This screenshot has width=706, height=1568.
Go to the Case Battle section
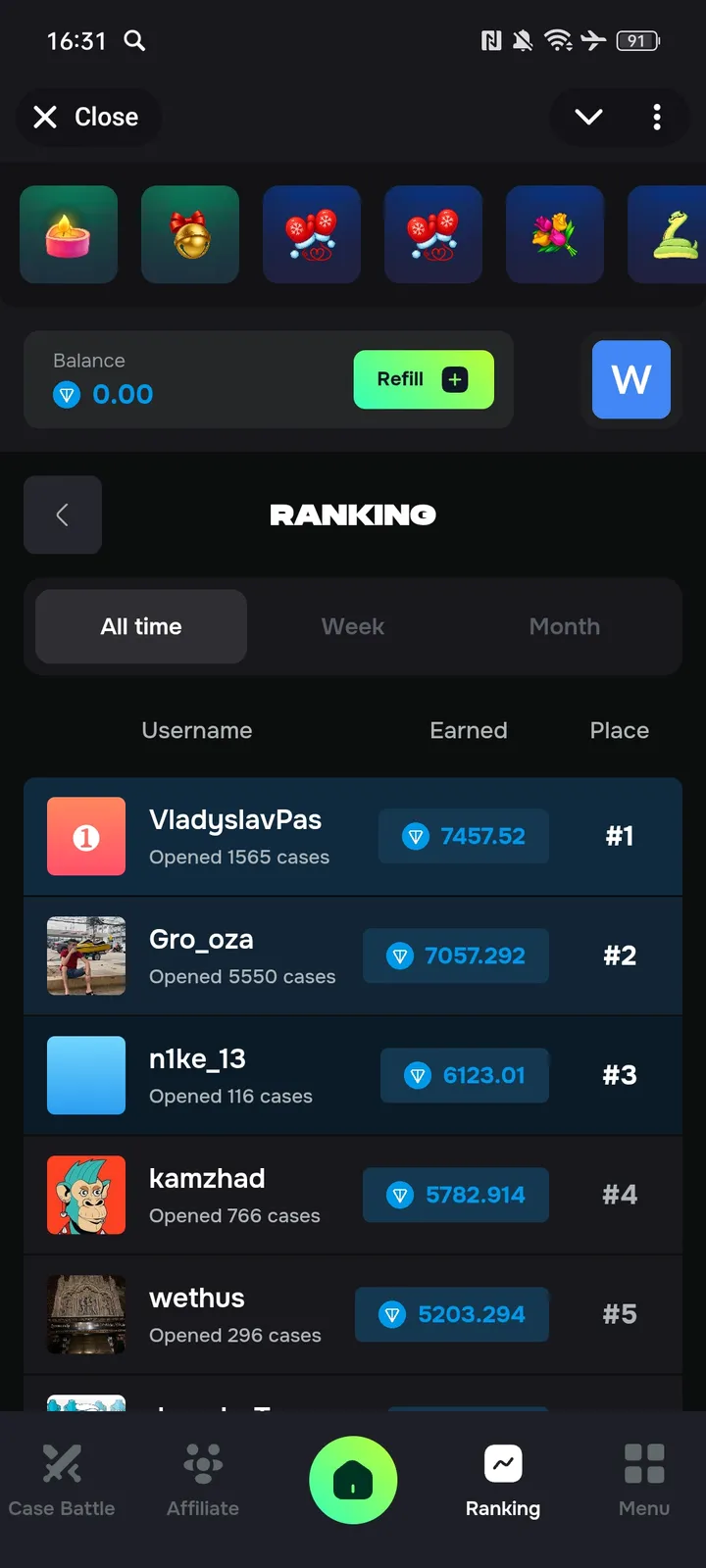point(62,1480)
